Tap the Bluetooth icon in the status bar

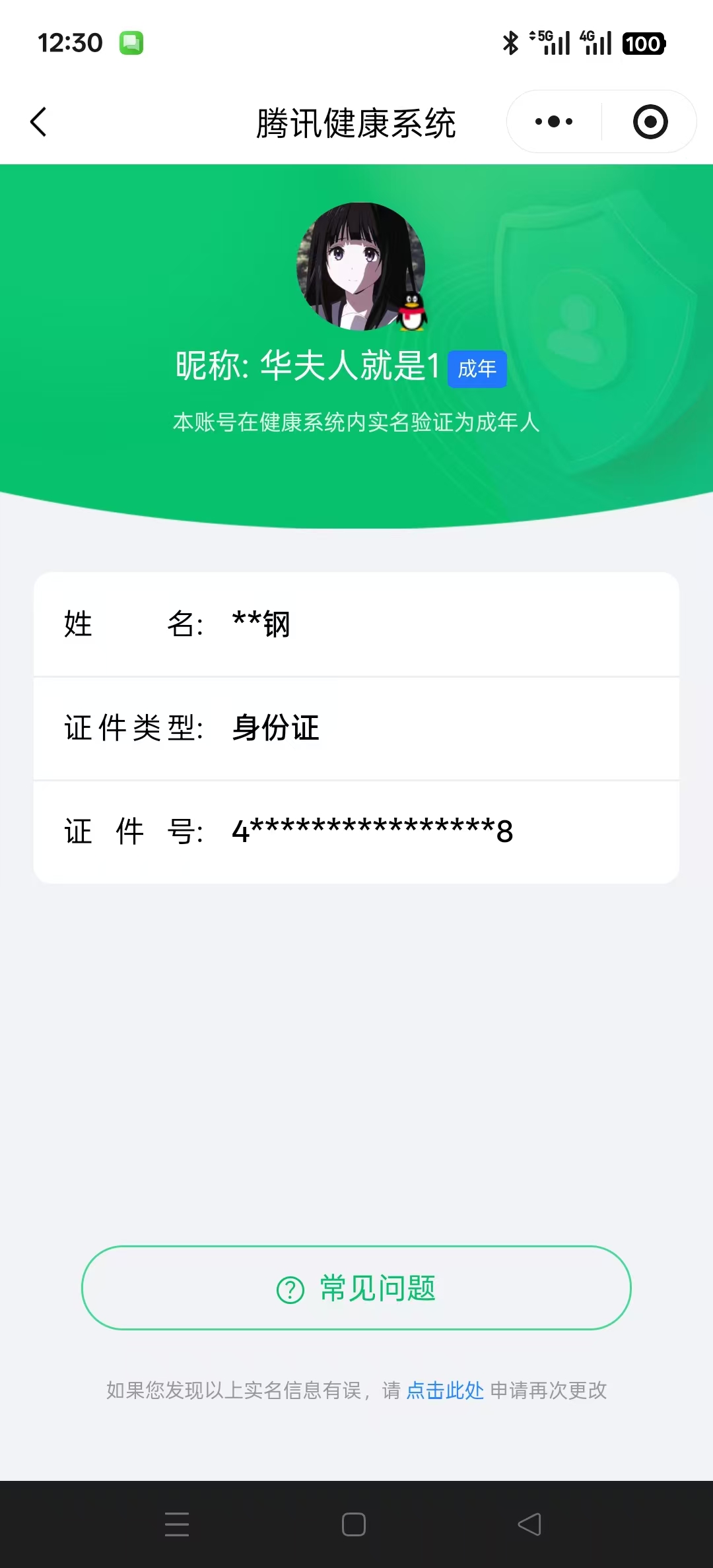(x=509, y=42)
